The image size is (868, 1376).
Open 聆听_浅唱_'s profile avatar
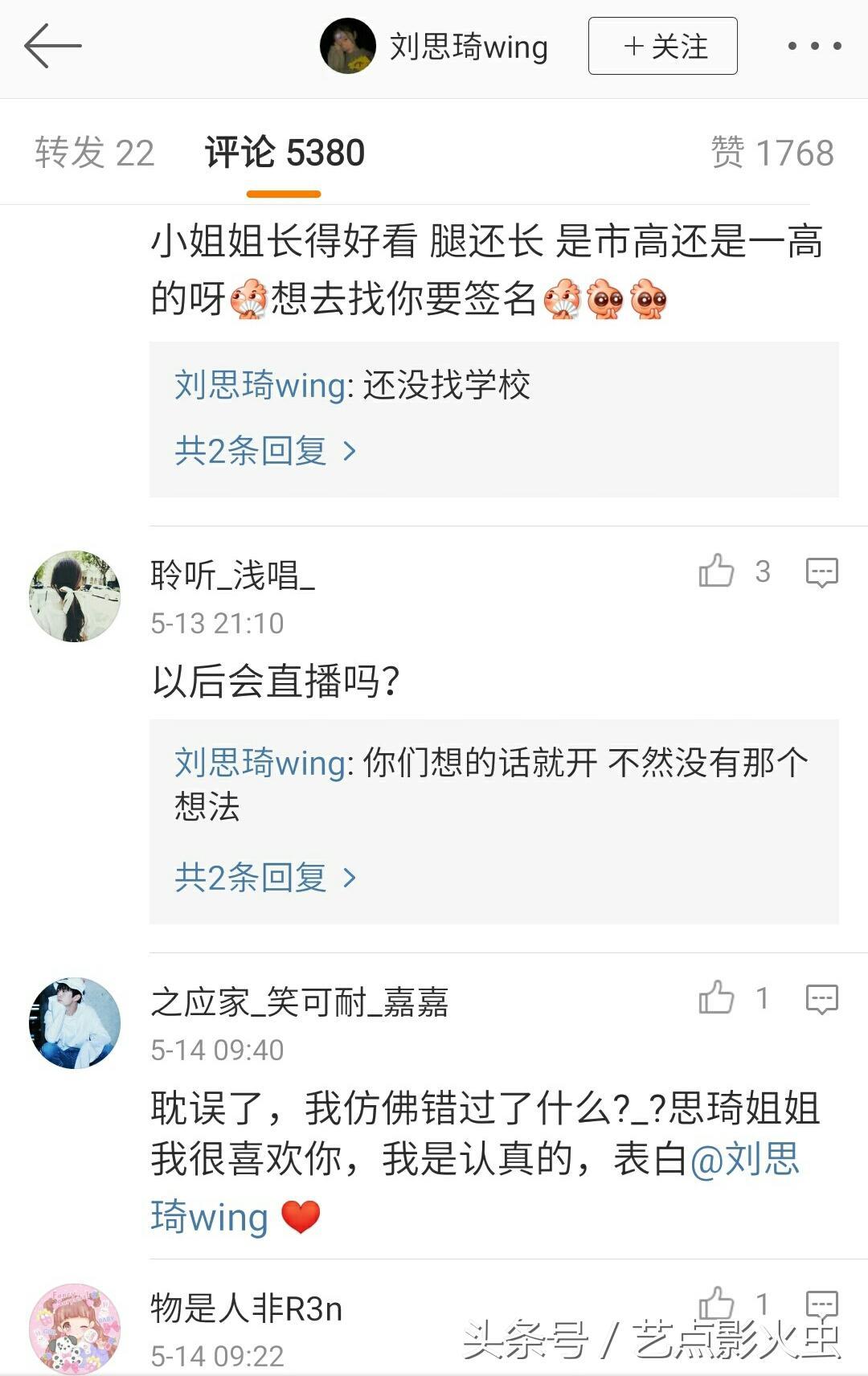click(x=75, y=596)
